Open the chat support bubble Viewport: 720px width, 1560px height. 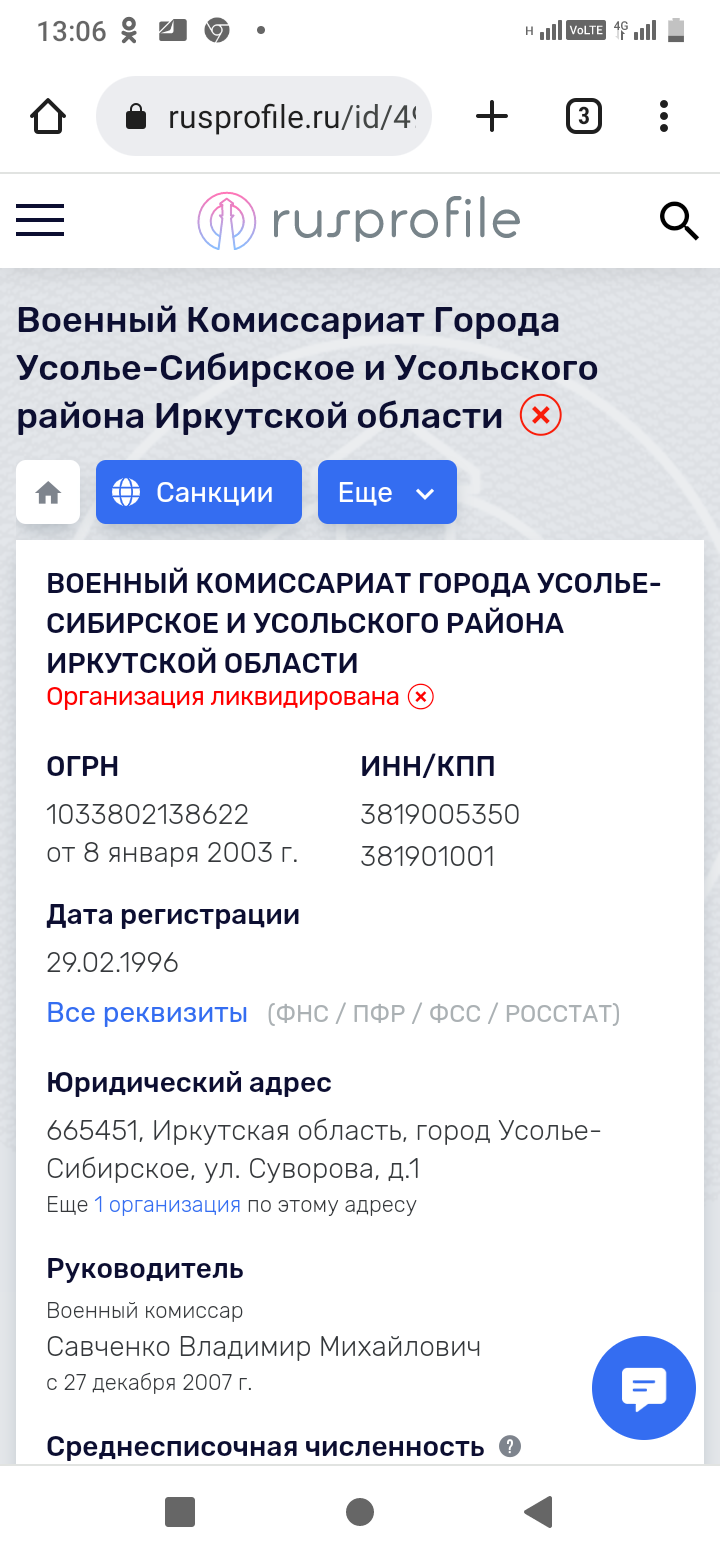(644, 1388)
